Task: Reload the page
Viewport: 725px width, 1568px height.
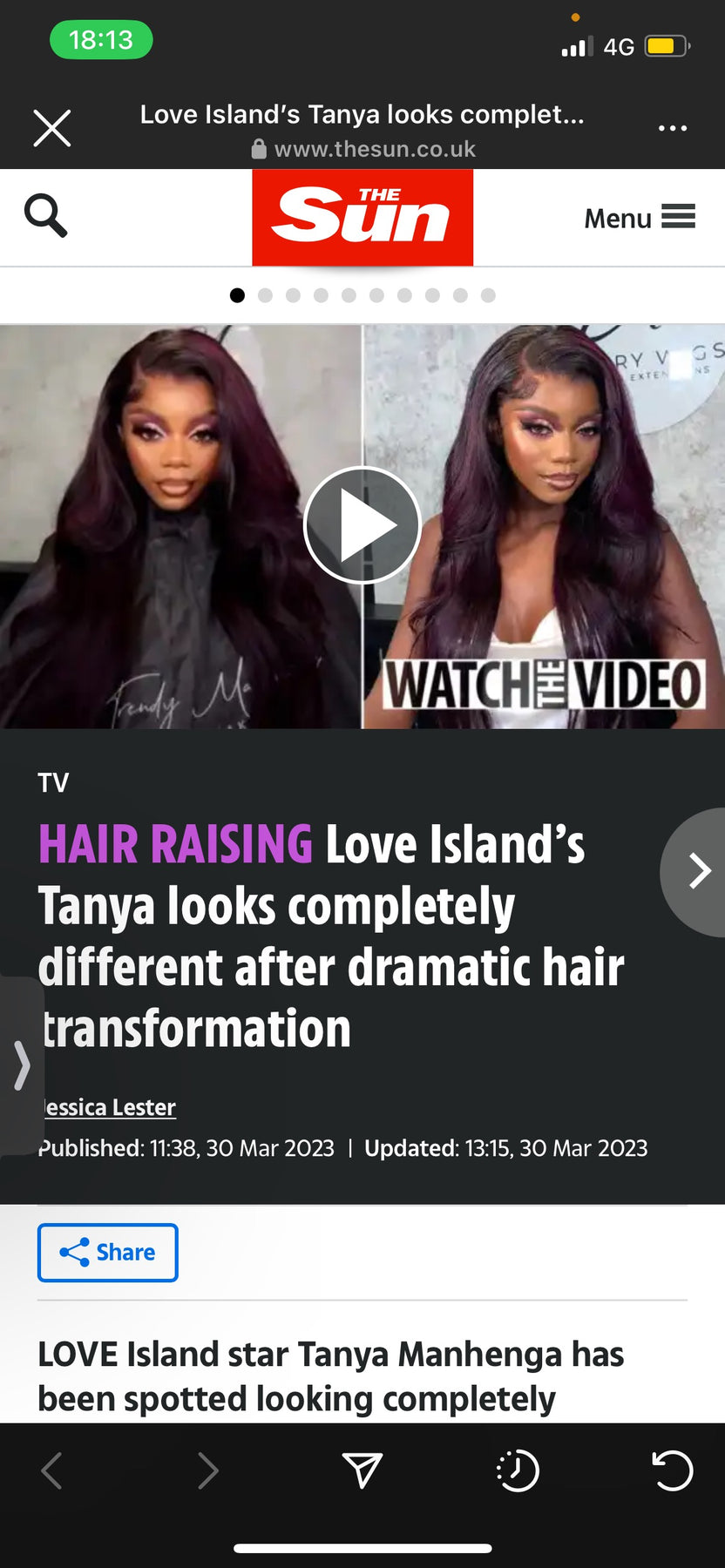Action: 673,1470
